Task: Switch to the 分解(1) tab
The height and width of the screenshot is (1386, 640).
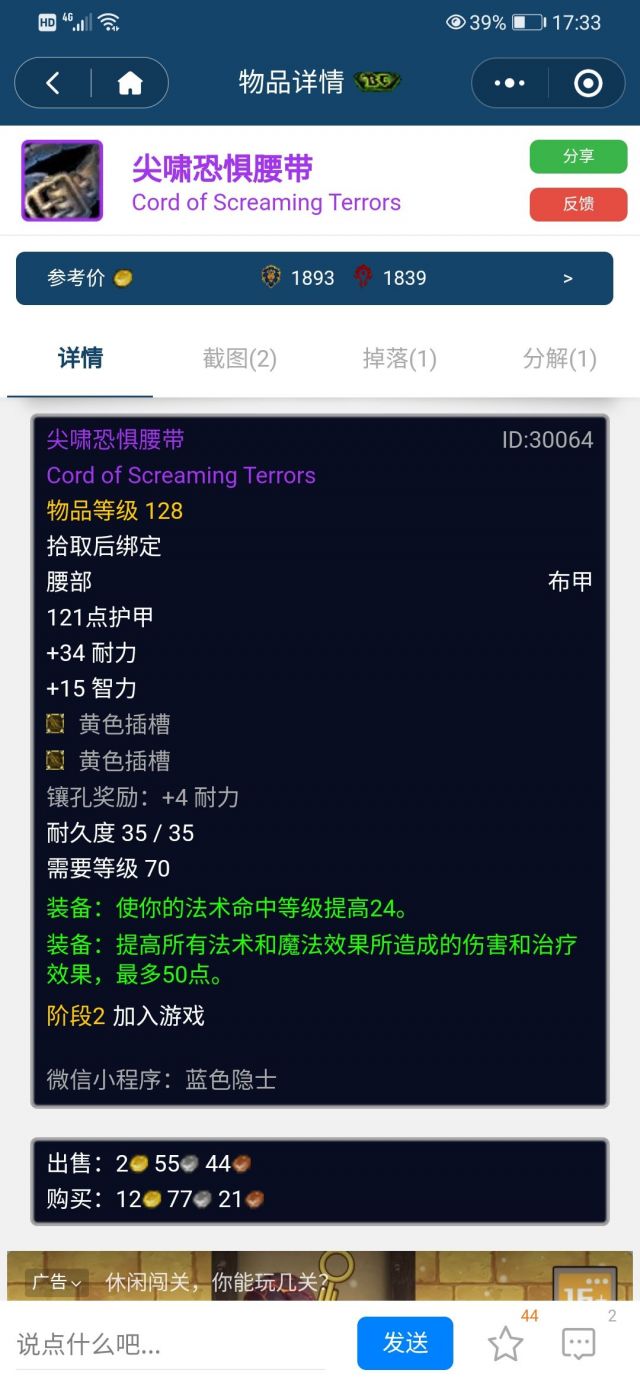Action: click(x=559, y=358)
